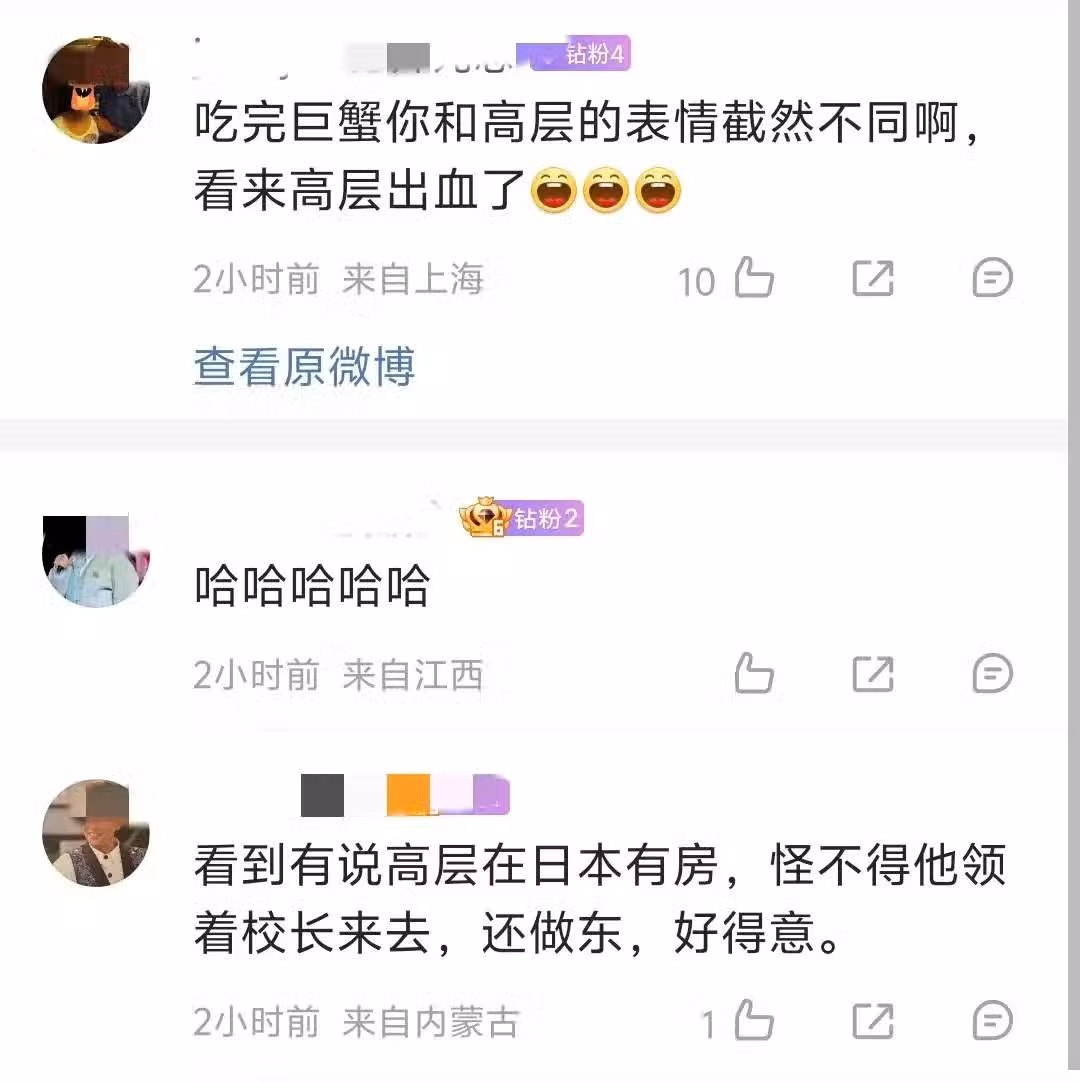Screen dimensions: 1080x1082
Task: Repost the 哈哈哈哈哈 comment
Action: [x=872, y=674]
